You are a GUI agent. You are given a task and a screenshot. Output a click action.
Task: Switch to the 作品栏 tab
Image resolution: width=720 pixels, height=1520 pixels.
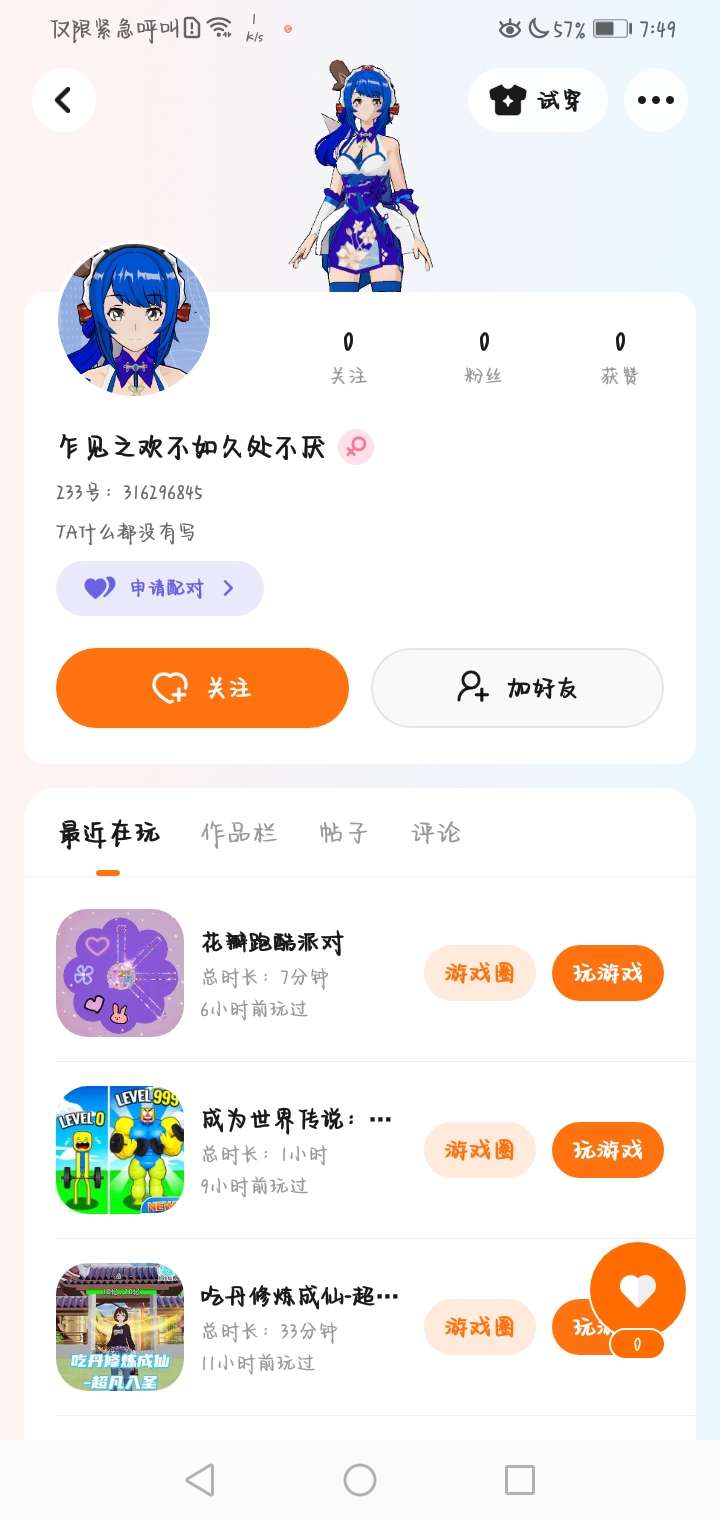click(238, 833)
